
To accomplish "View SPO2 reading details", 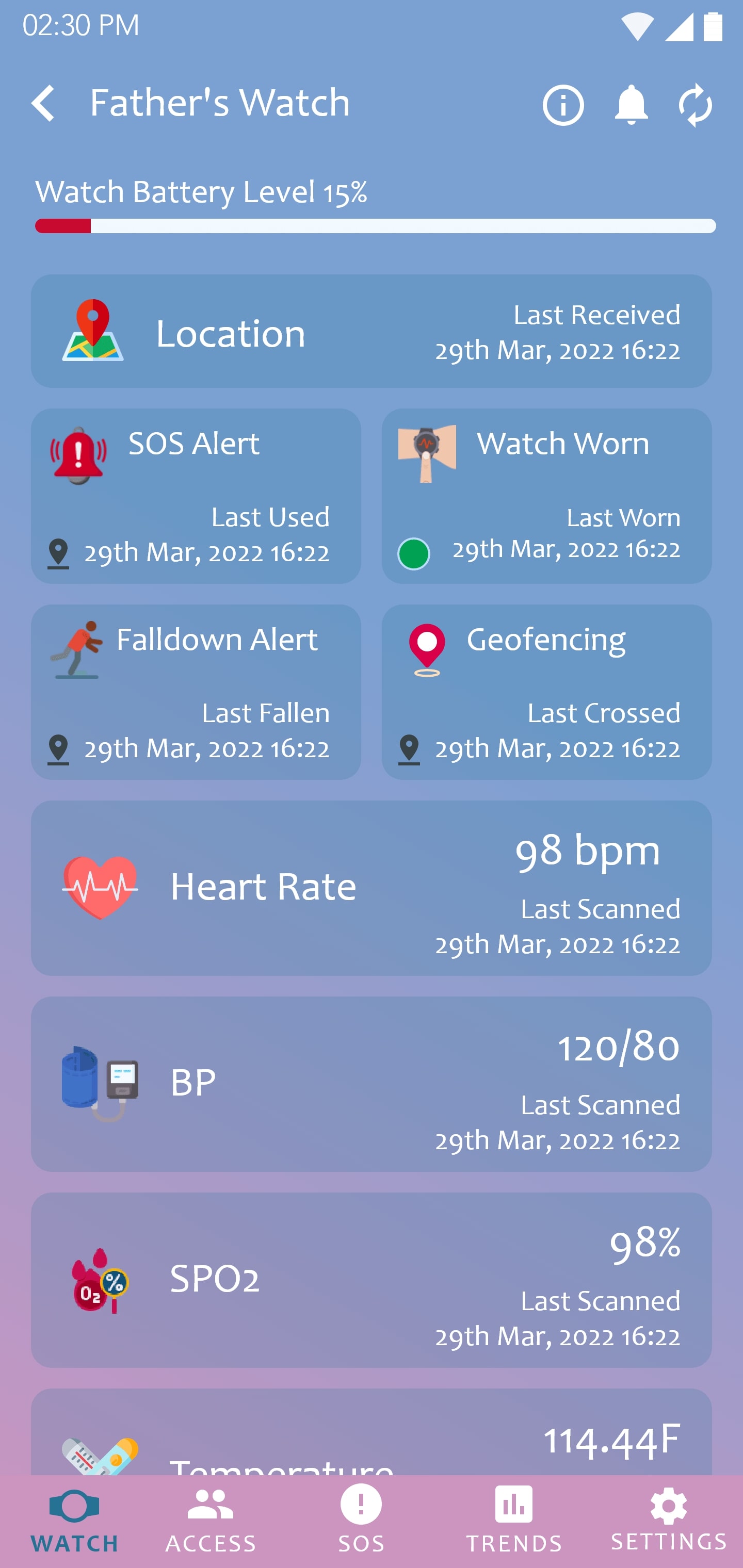I will (372, 1280).
